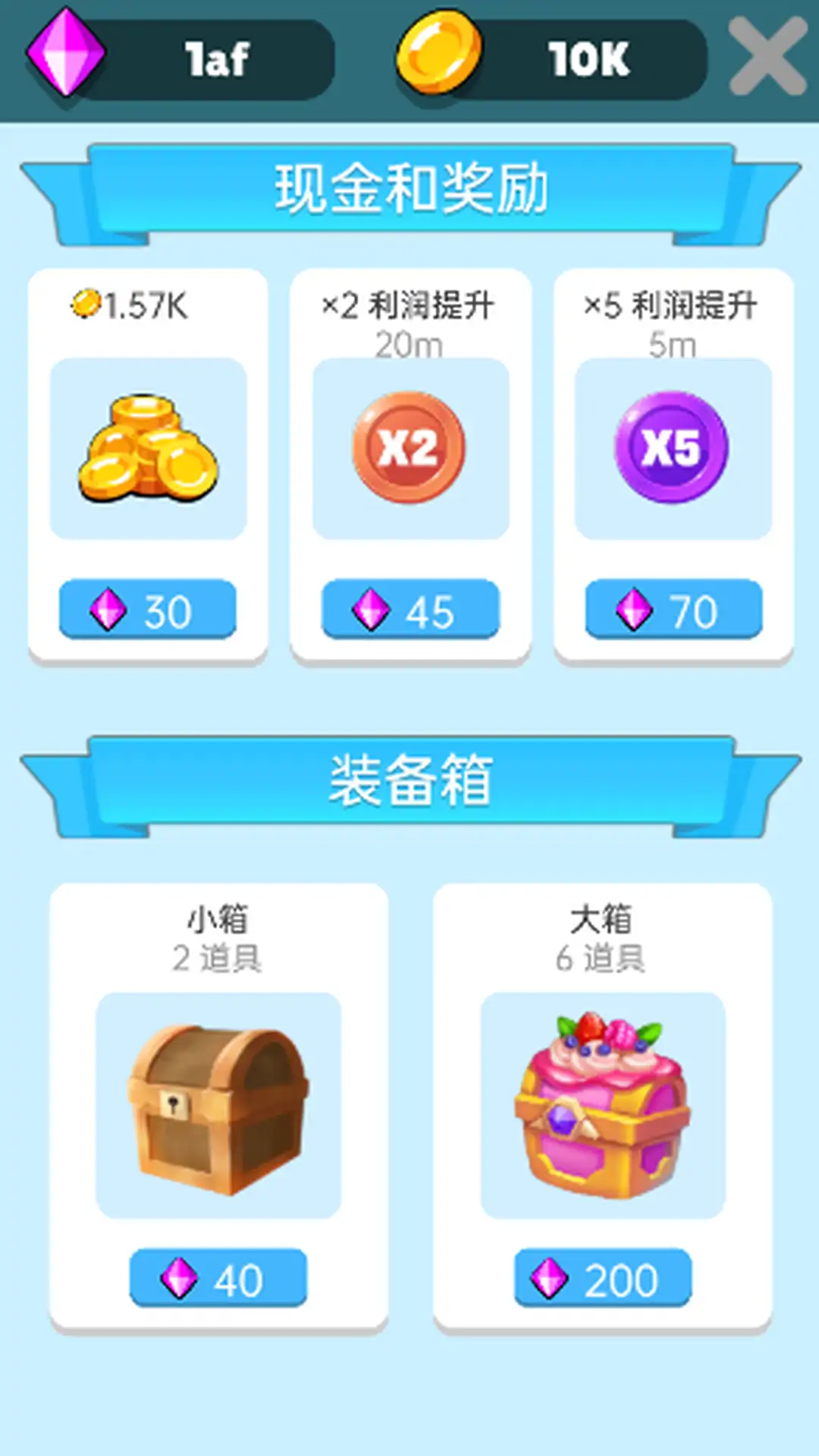Close the shop screen
819x1456 pixels.
767,57
